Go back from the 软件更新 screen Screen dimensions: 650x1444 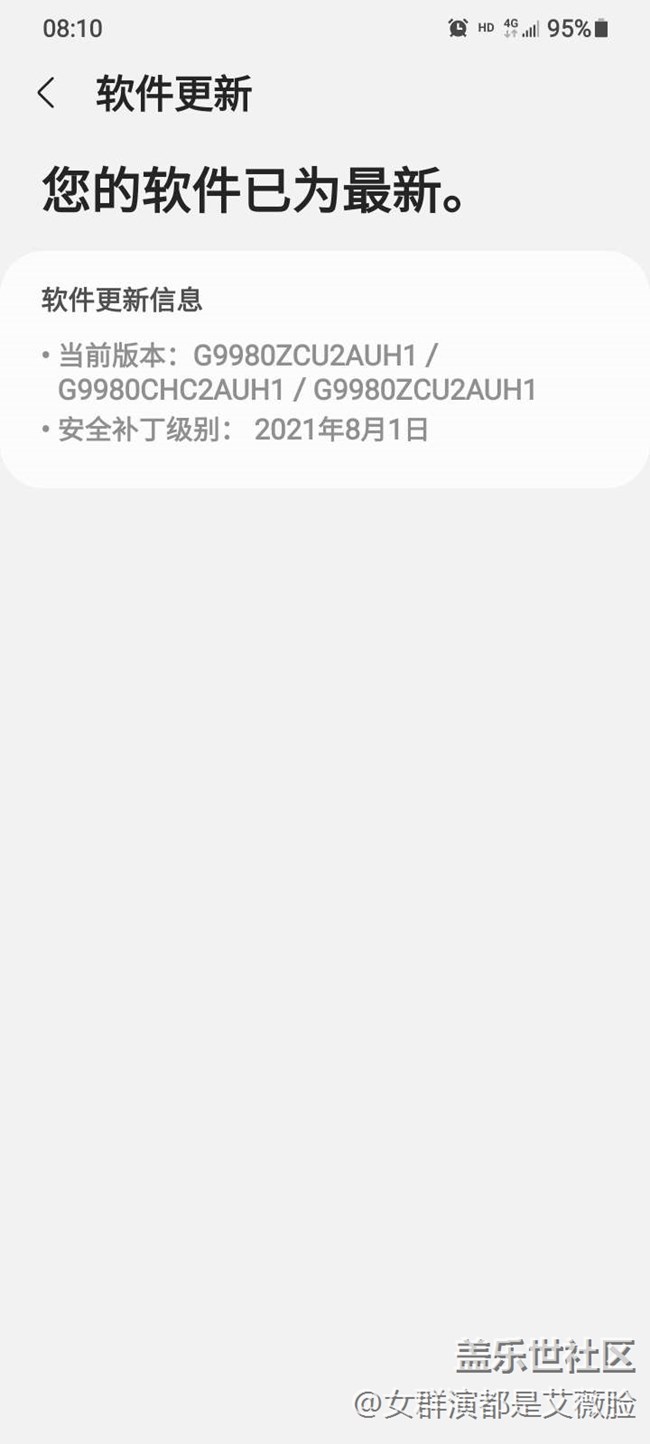[x=46, y=93]
